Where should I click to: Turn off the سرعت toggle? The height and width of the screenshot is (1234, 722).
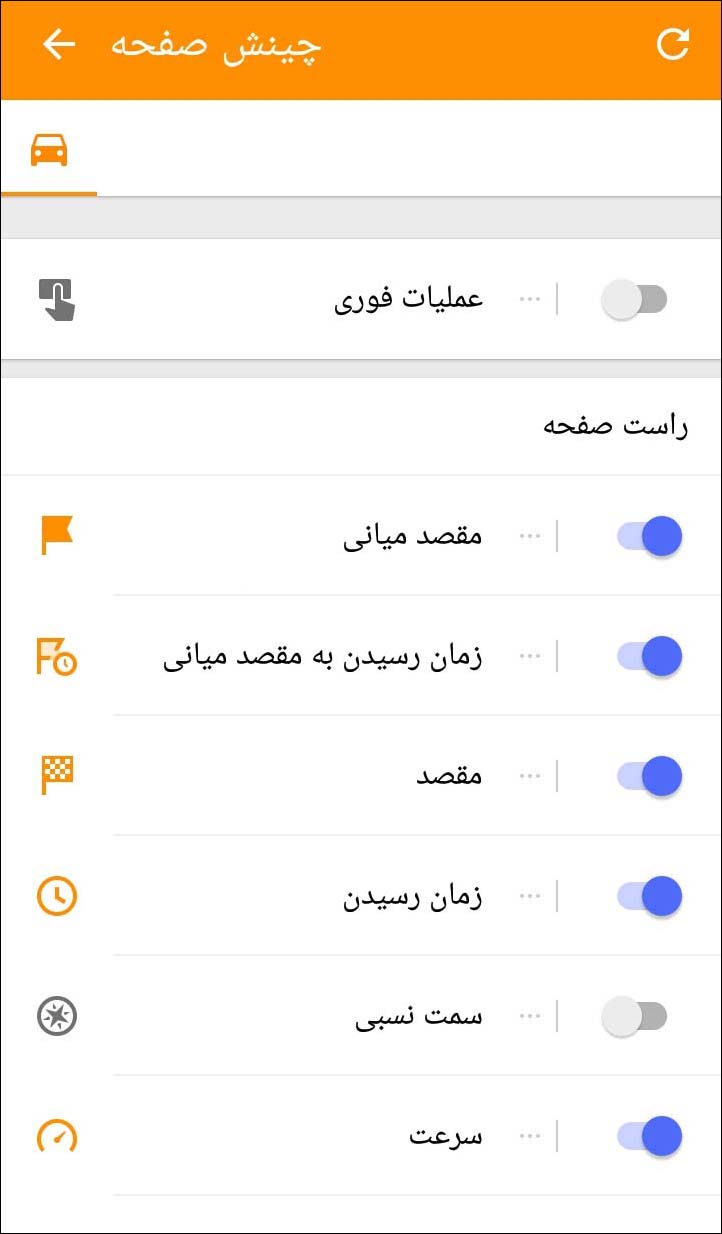[x=650, y=1136]
